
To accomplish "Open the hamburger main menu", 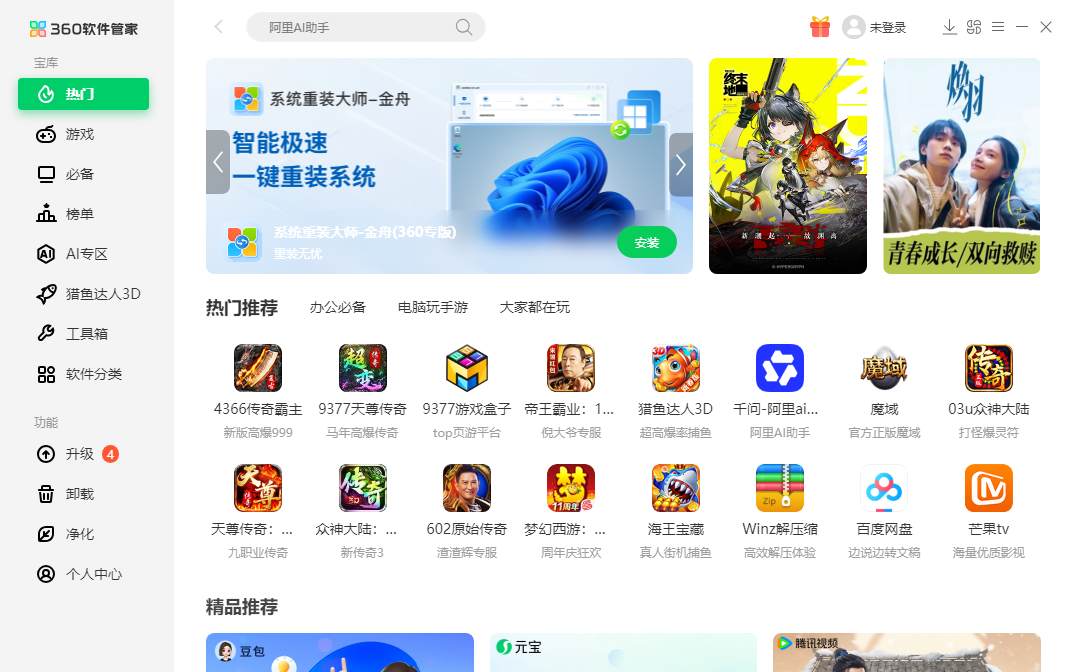I will pyautogui.click(x=998, y=27).
